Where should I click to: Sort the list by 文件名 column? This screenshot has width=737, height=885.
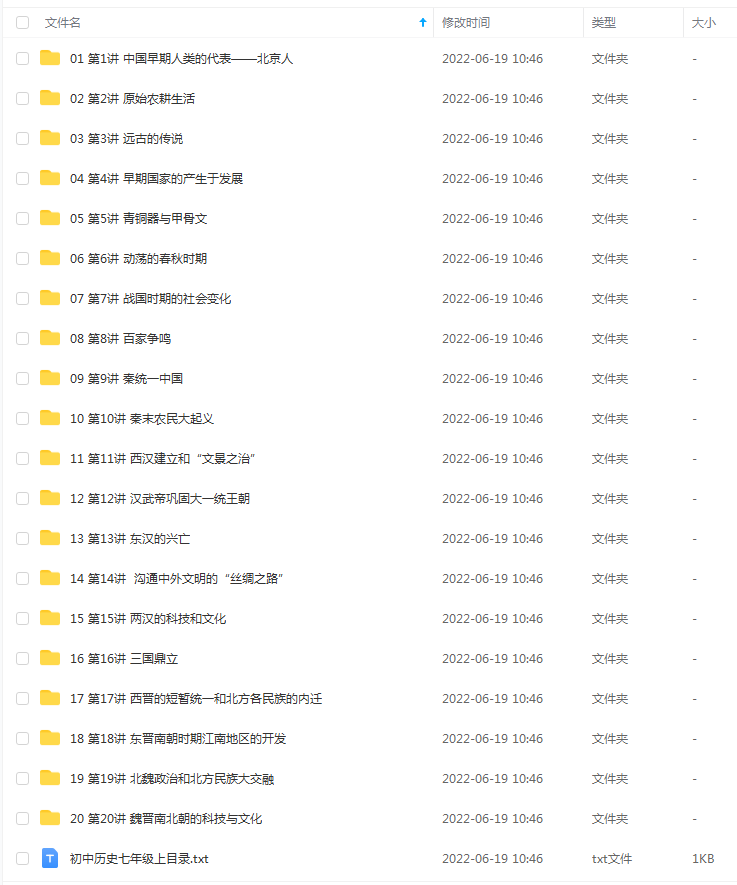point(63,22)
